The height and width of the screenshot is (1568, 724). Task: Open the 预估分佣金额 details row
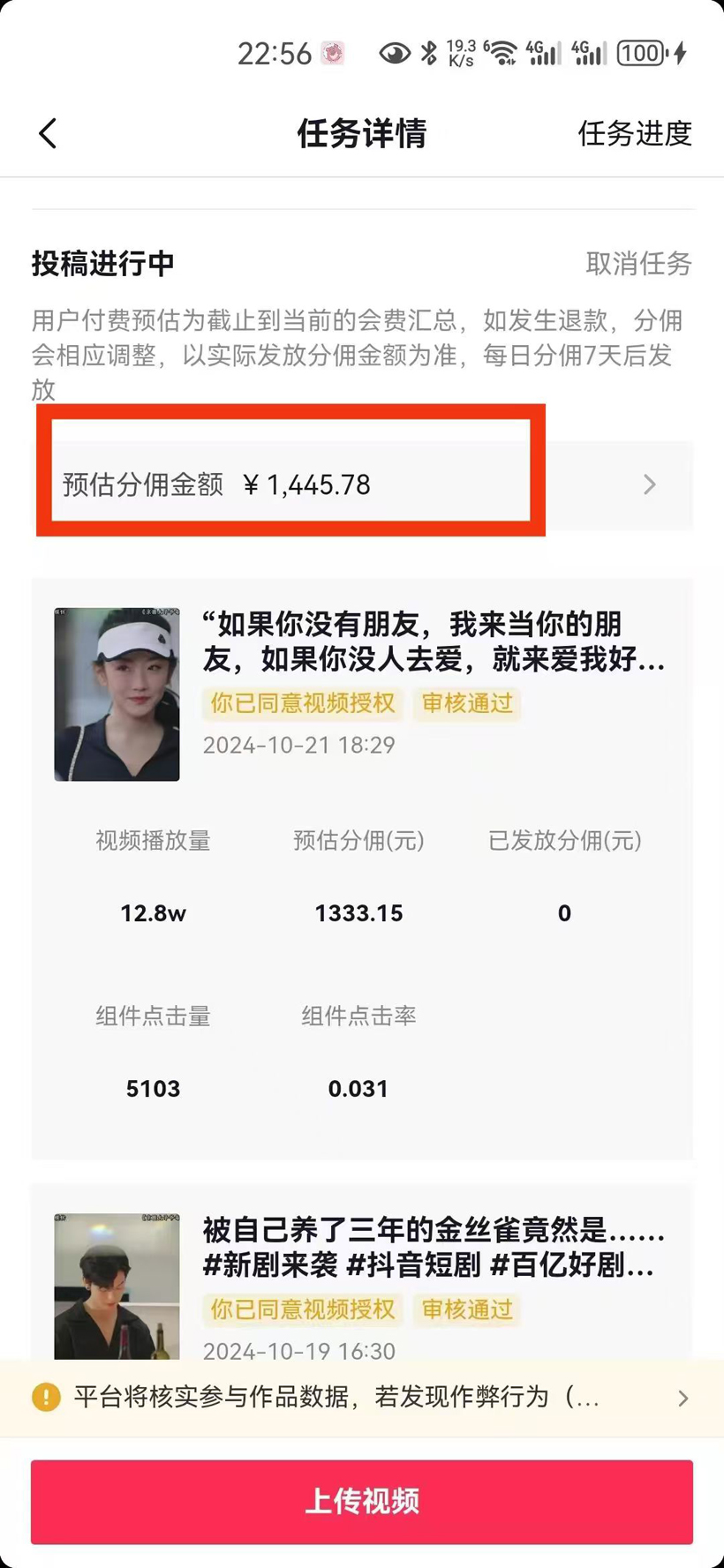pos(362,484)
